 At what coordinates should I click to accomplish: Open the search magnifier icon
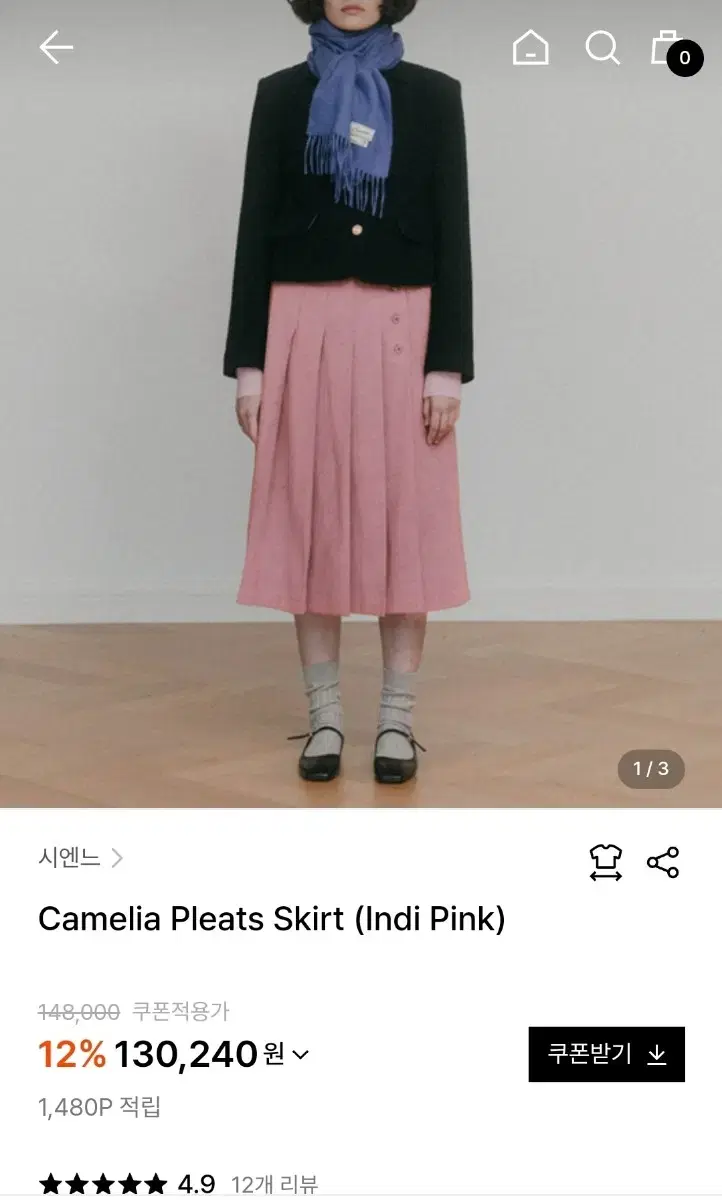coord(602,47)
